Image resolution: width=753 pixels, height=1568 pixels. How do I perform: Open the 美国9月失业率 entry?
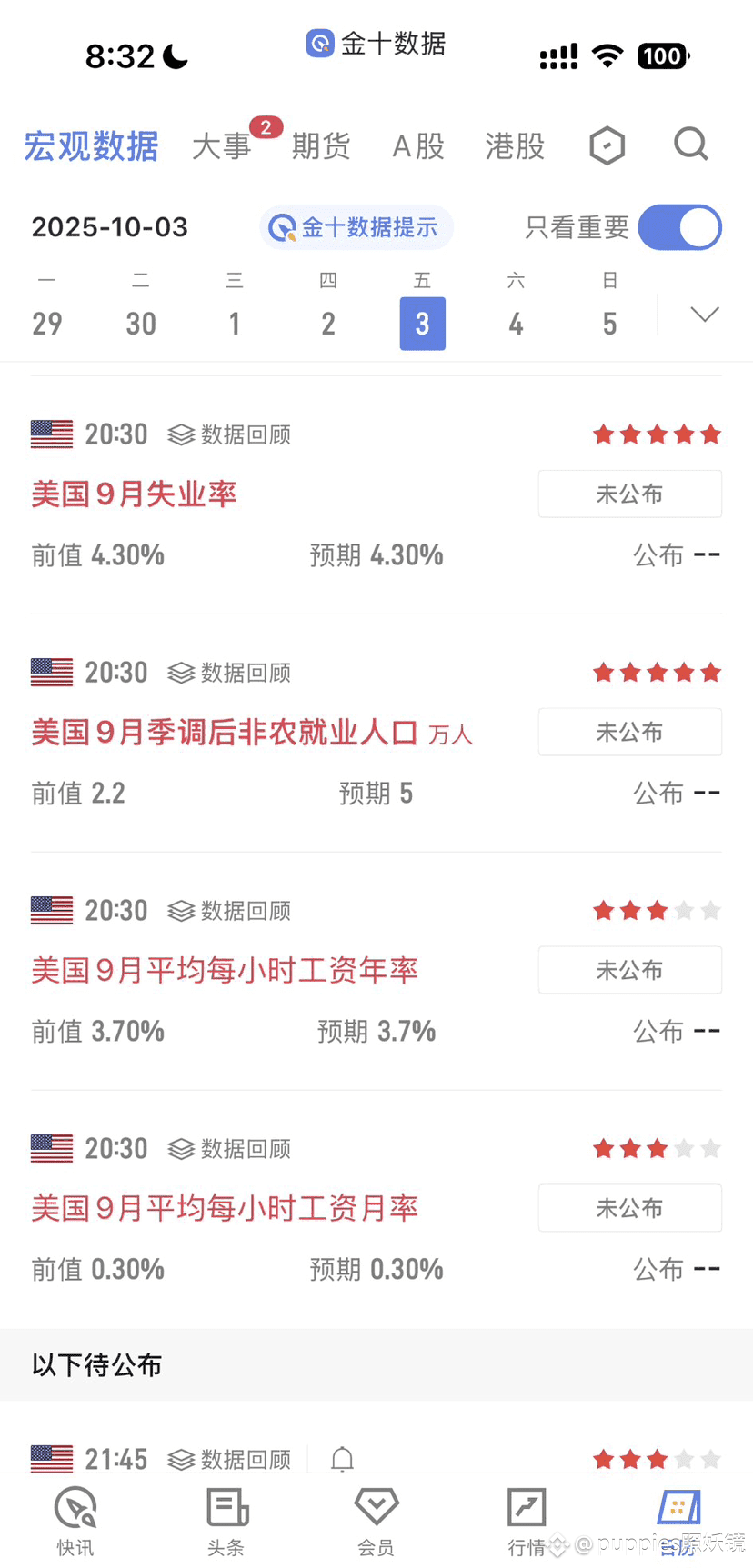coord(134,494)
